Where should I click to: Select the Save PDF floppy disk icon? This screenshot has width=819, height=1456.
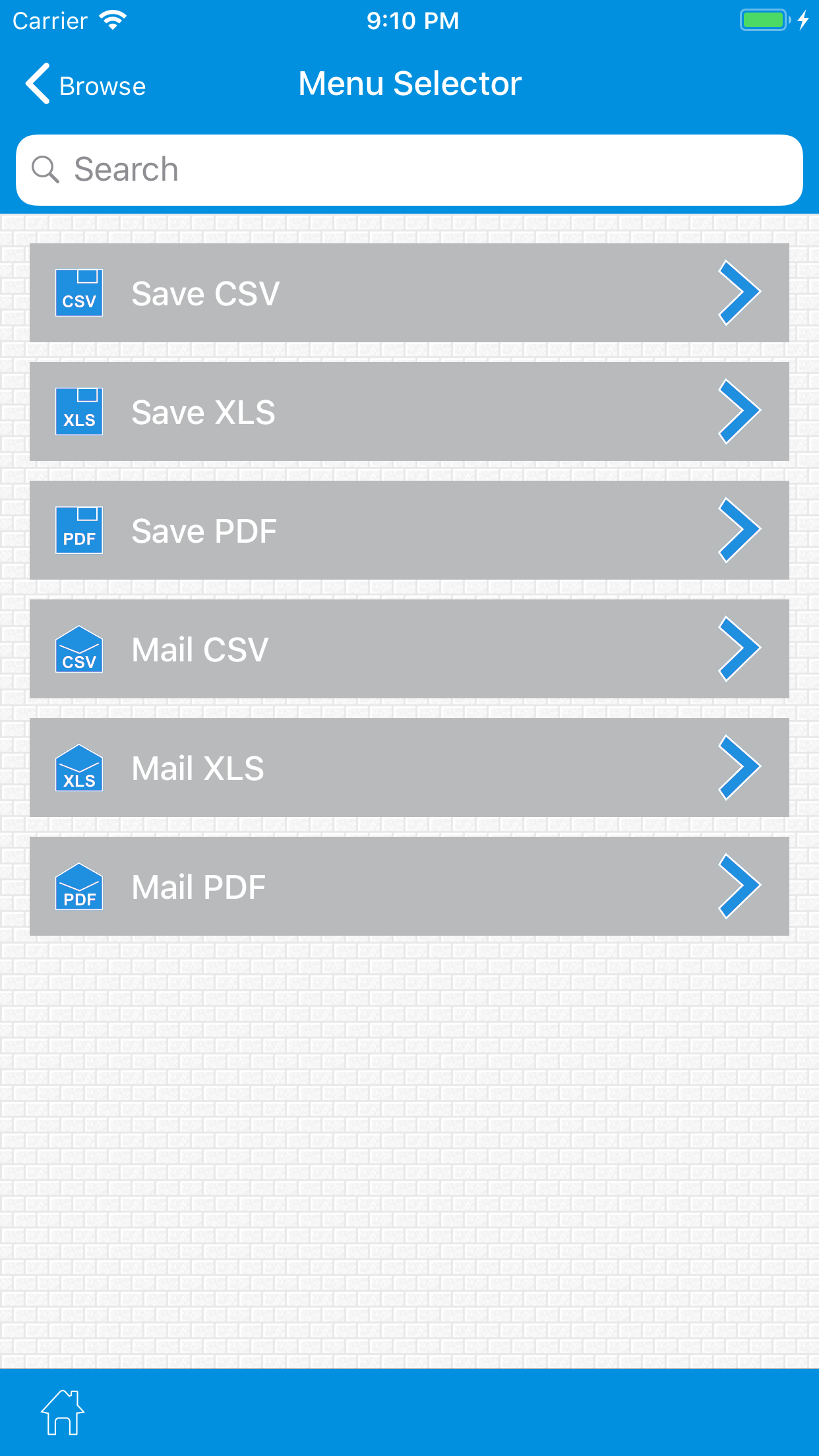(x=79, y=530)
